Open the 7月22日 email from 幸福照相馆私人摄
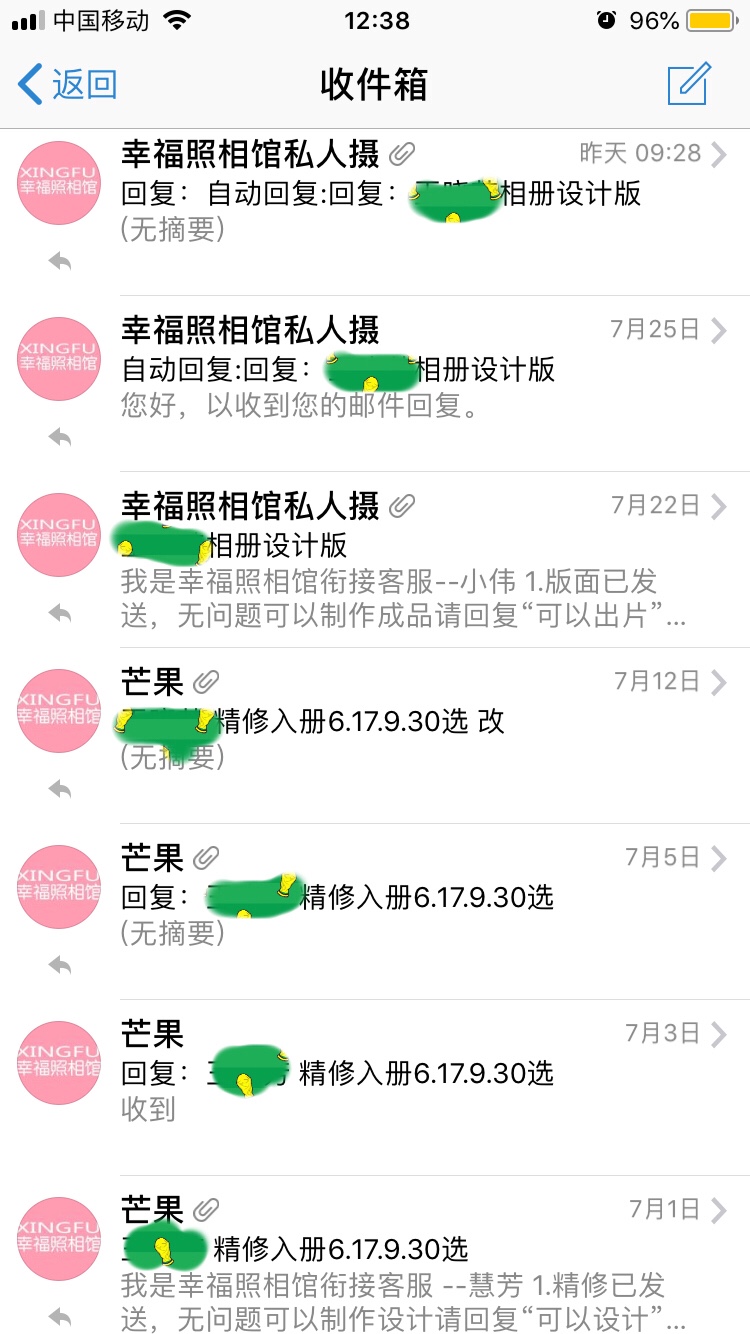 pos(375,560)
